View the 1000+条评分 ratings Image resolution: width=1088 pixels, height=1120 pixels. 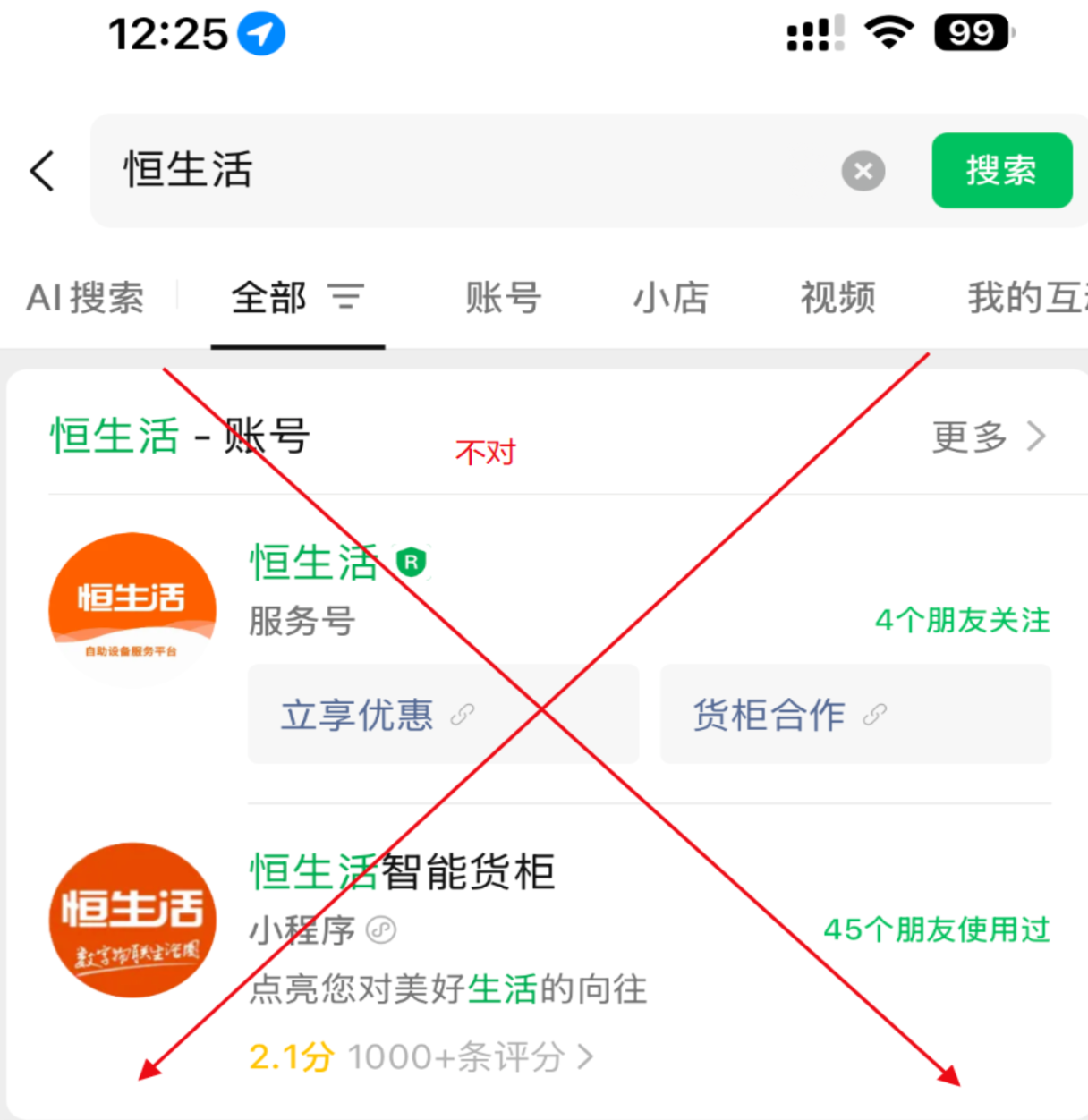(470, 1057)
